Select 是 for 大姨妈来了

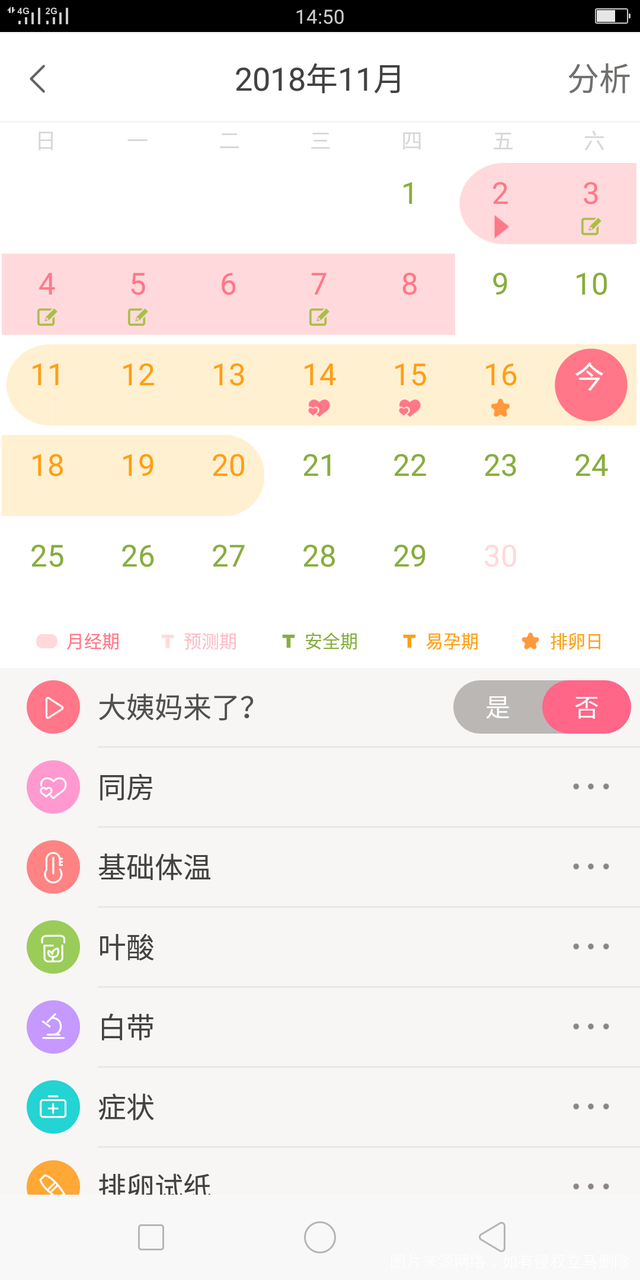(498, 708)
